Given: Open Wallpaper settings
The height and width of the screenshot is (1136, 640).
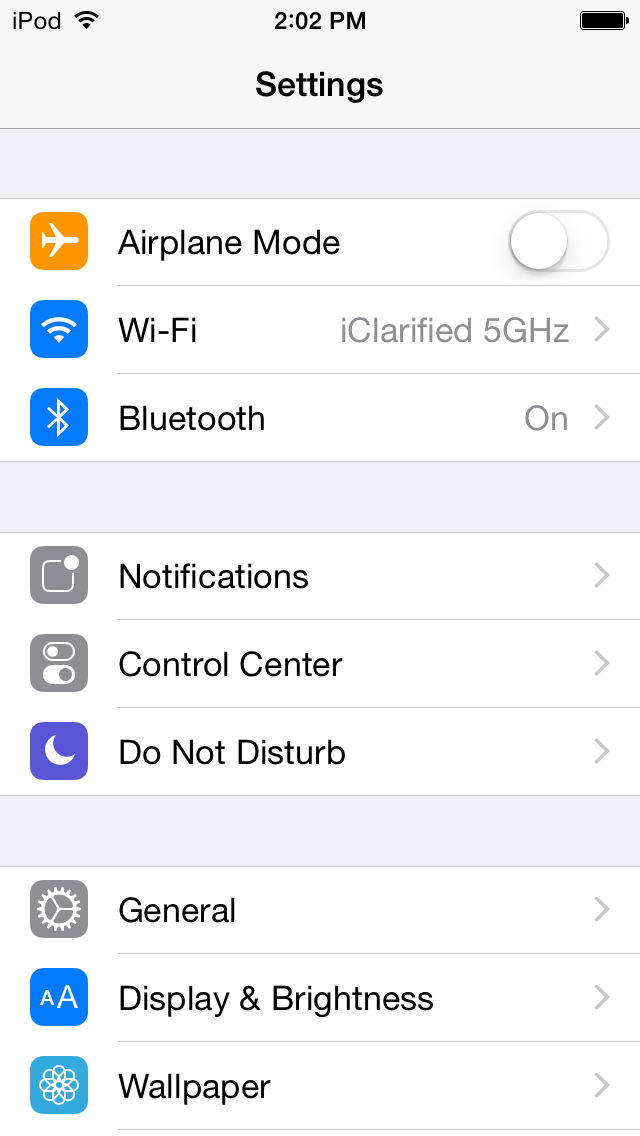Looking at the screenshot, I should click(x=320, y=1086).
